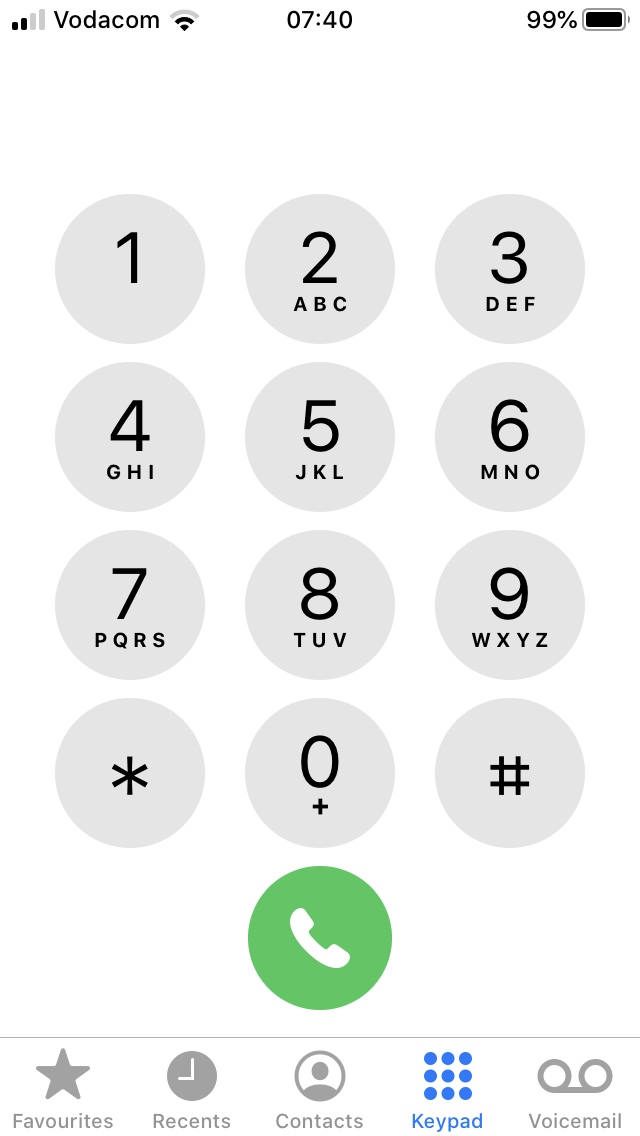Tap the hash key
The height and width of the screenshot is (1136, 640).
[510, 773]
